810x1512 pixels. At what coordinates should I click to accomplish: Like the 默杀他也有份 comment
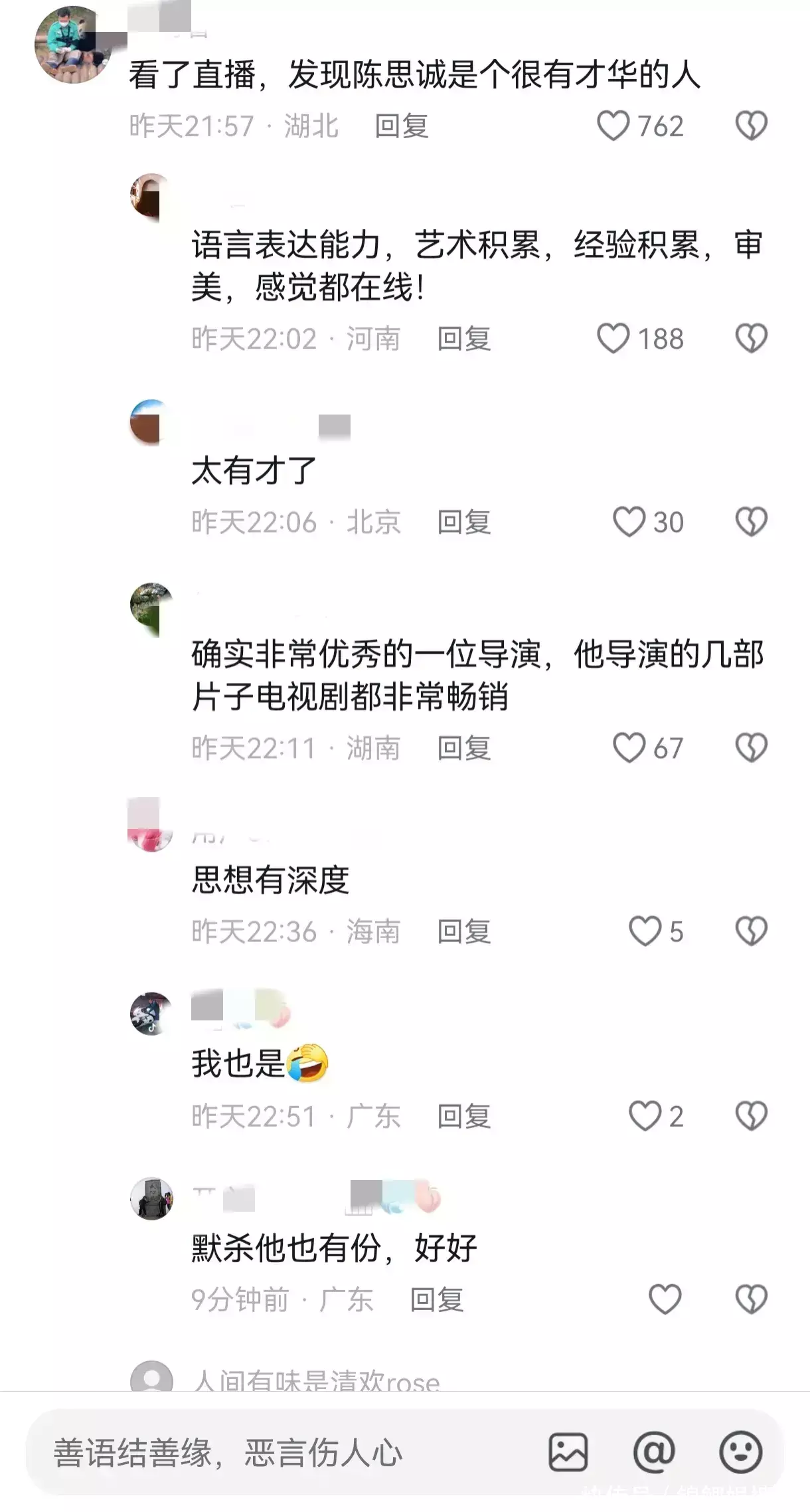click(665, 1299)
